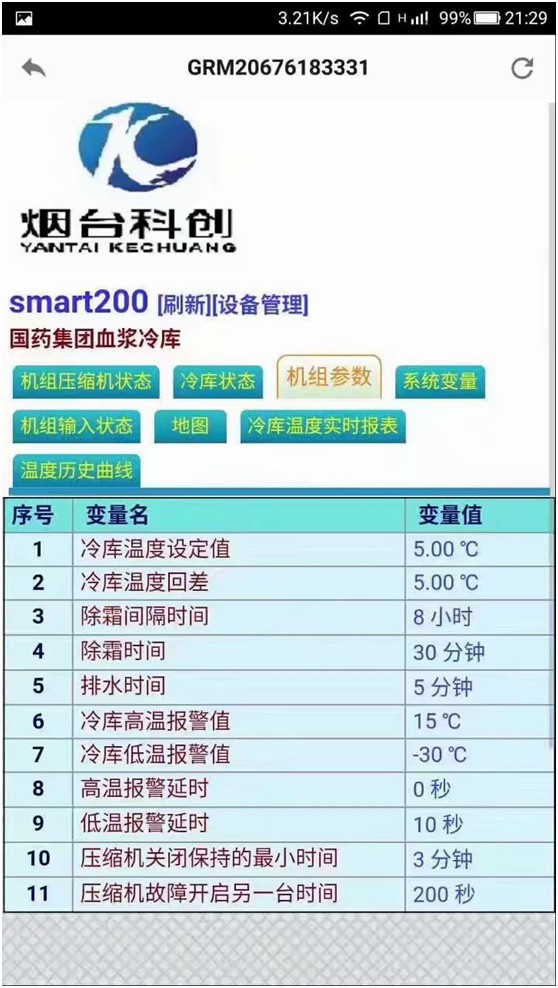Switch to the 机组输入状态 tab
This screenshot has width=558, height=988.
click(76, 427)
